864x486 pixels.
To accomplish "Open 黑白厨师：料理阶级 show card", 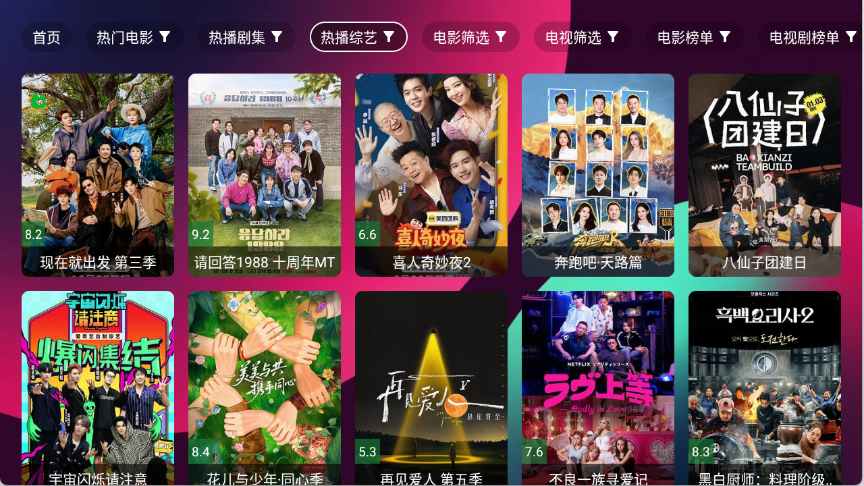I will 764,388.
